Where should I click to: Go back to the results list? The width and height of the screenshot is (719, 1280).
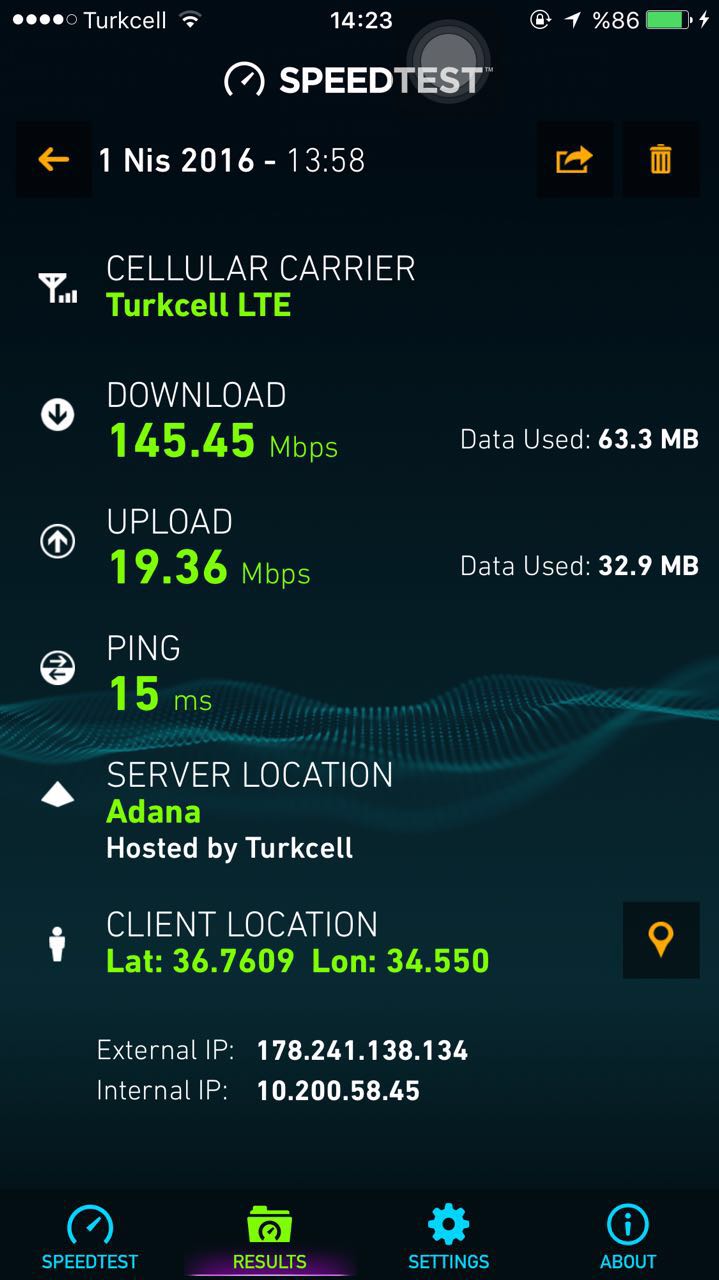pyautogui.click(x=53, y=159)
